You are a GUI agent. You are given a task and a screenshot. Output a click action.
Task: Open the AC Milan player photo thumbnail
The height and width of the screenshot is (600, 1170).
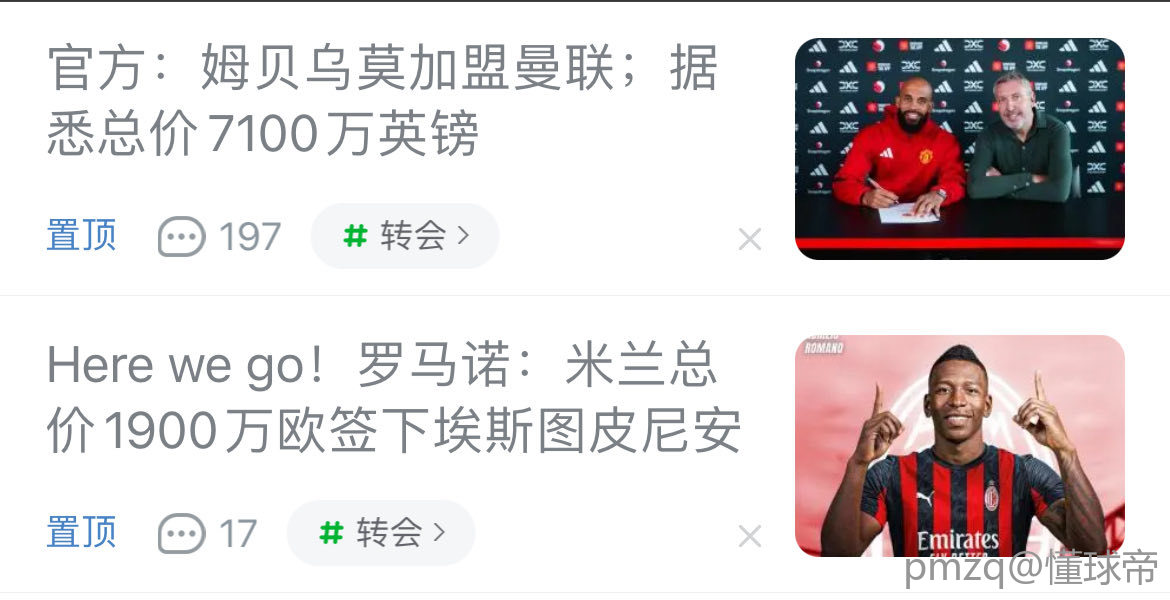point(959,446)
